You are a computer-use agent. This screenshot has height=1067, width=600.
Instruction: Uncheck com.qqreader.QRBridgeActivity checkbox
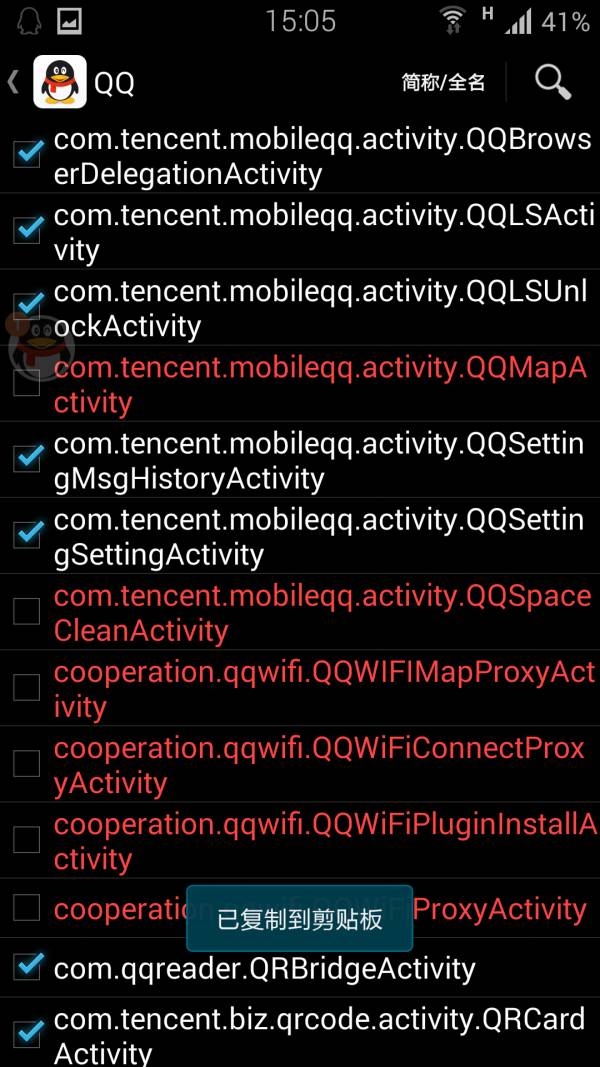click(27, 967)
